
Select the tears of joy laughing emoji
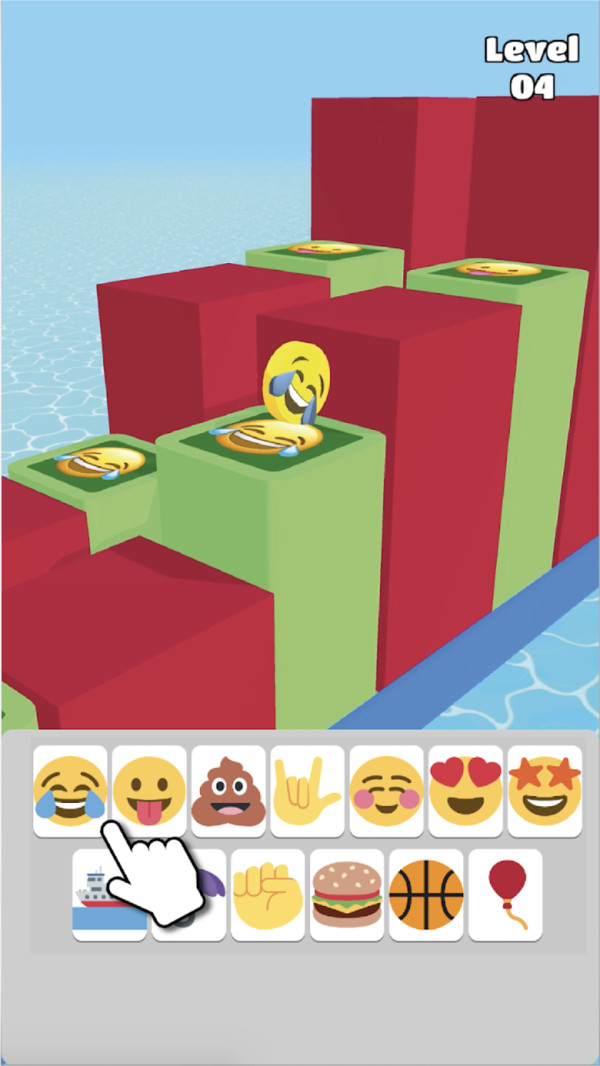70,790
